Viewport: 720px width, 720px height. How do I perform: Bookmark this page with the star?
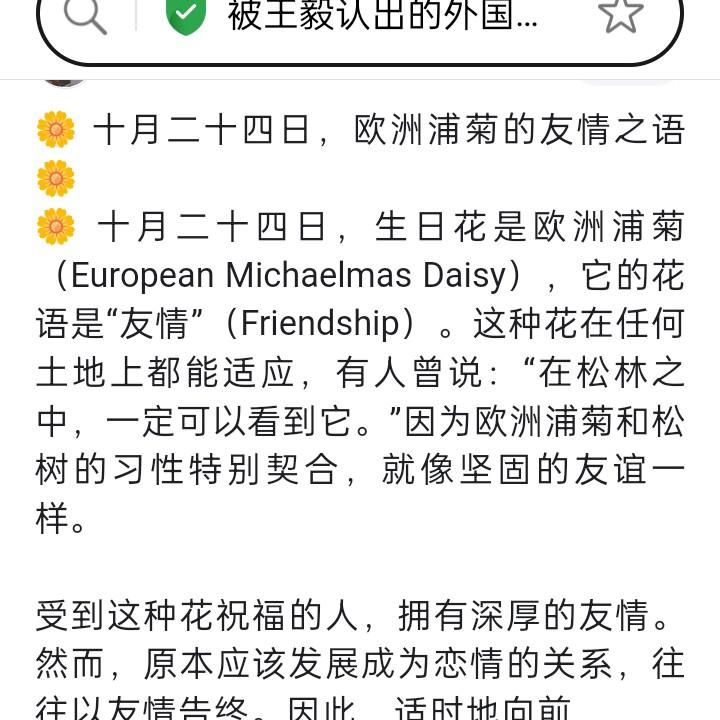620,14
